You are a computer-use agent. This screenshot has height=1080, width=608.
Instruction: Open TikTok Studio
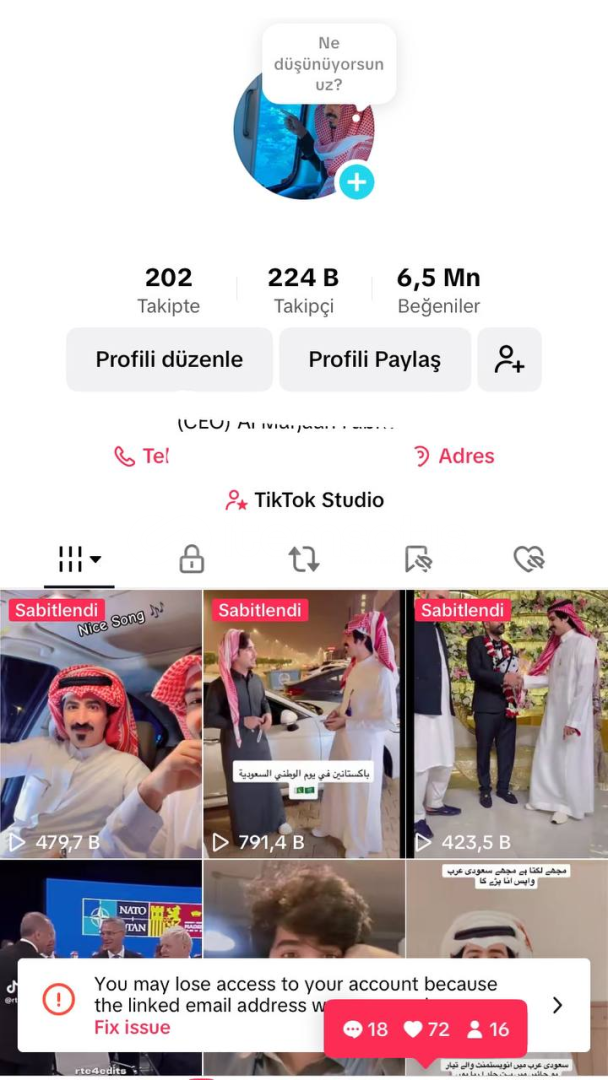point(304,500)
